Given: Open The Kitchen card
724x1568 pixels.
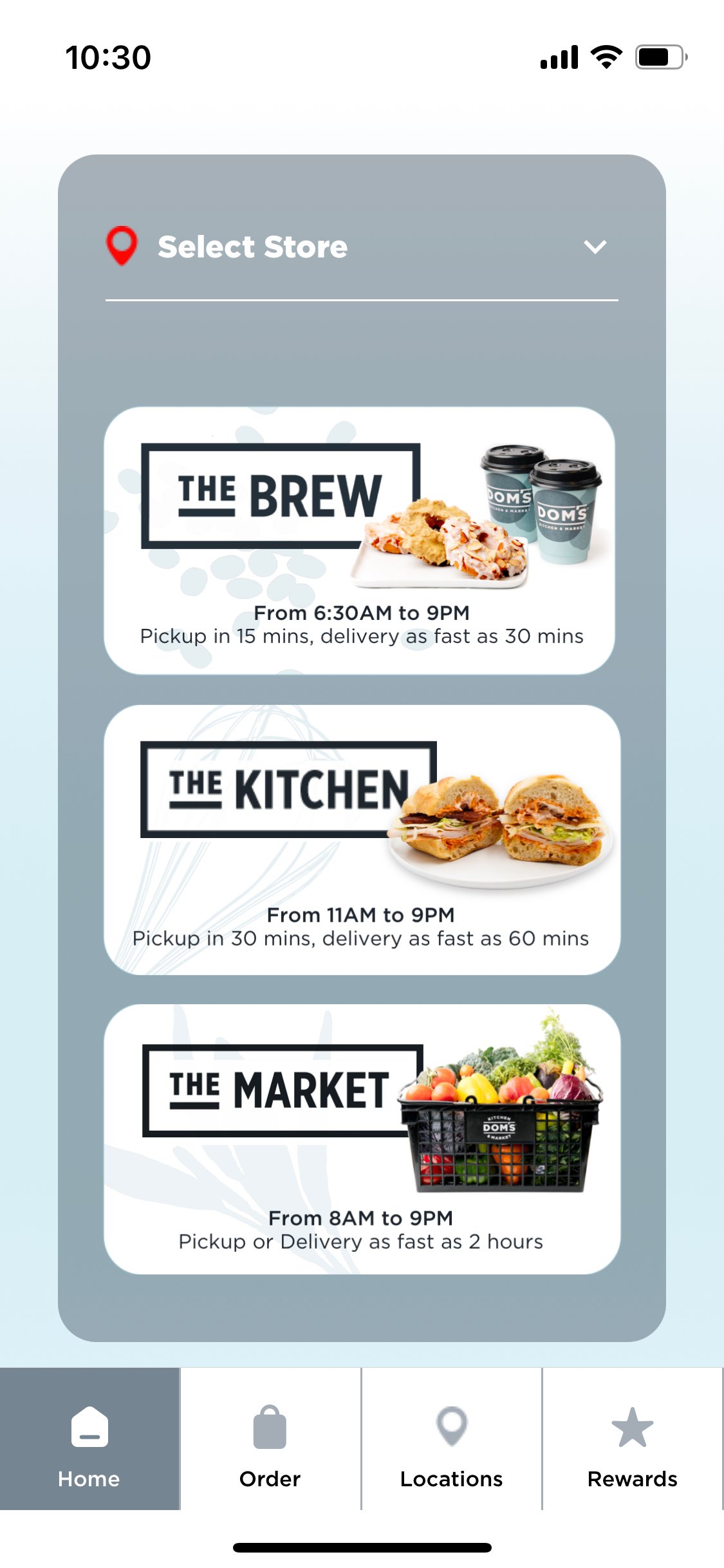Looking at the screenshot, I should pos(362,840).
